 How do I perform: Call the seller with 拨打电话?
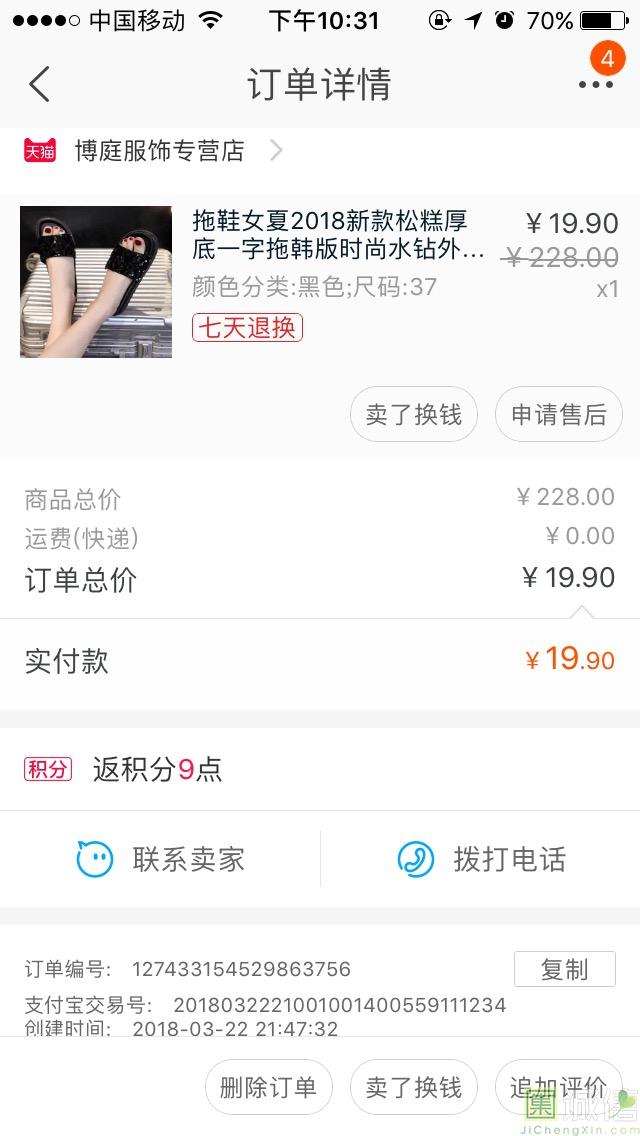(481, 859)
